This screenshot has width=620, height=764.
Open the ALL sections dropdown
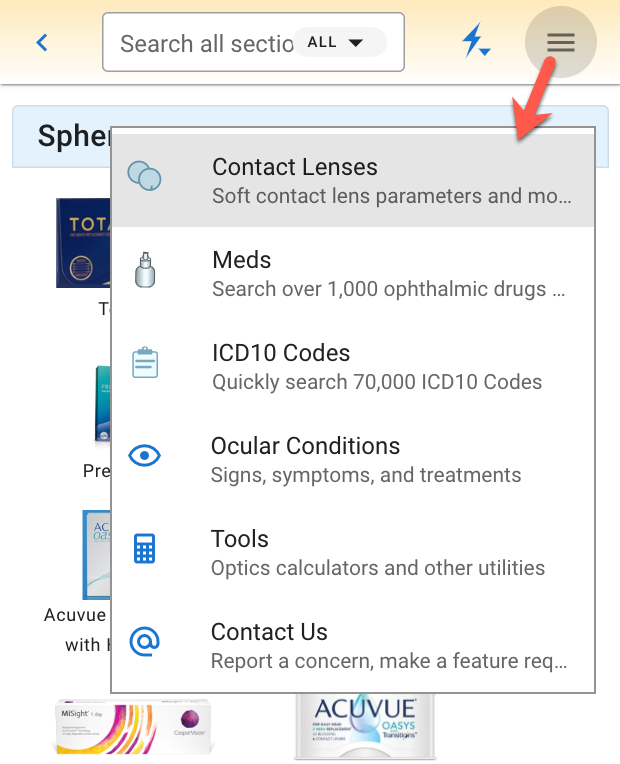pos(336,43)
